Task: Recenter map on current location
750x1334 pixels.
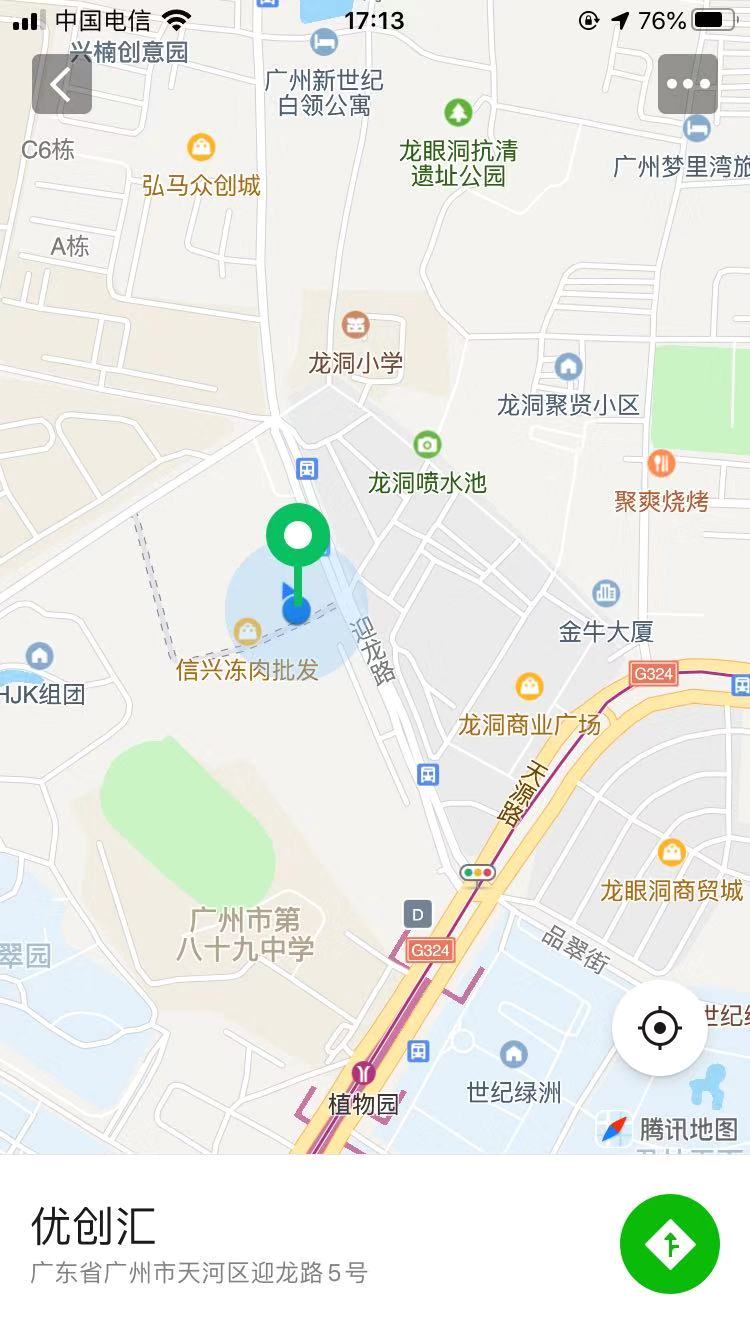Action: coord(660,1027)
